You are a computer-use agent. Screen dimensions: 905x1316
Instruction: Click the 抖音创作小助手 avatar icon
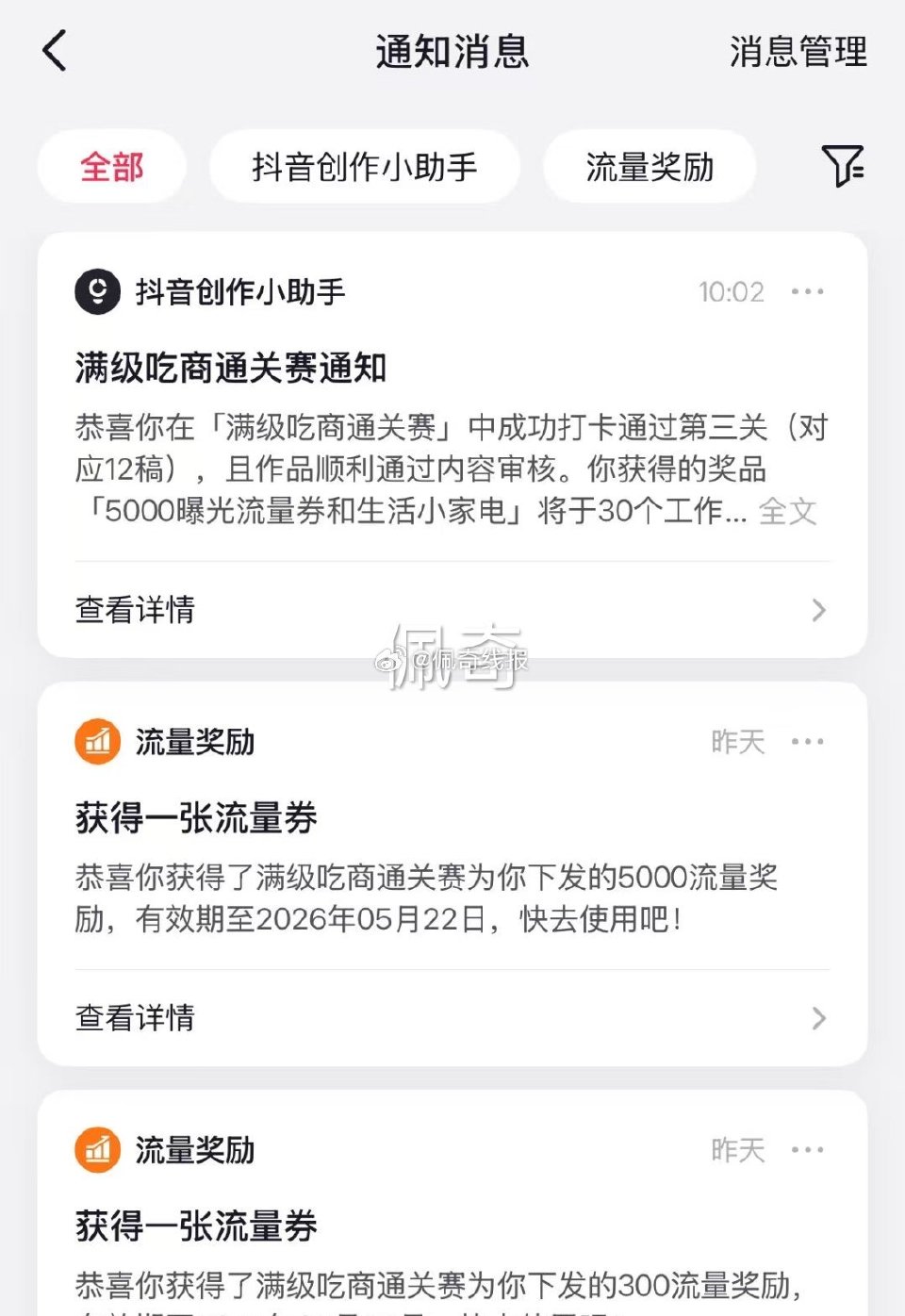[98, 291]
